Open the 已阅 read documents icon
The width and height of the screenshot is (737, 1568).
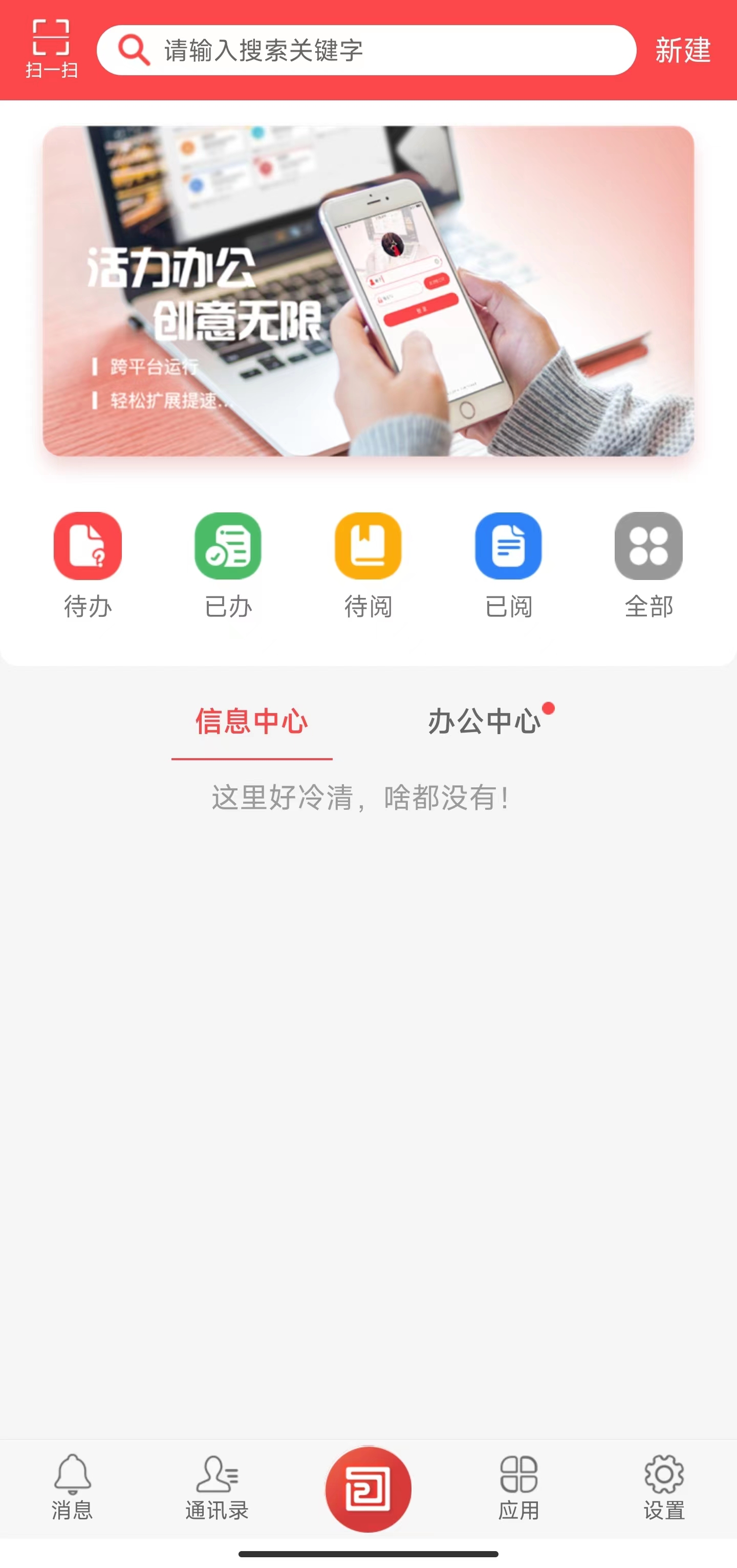coord(509,547)
